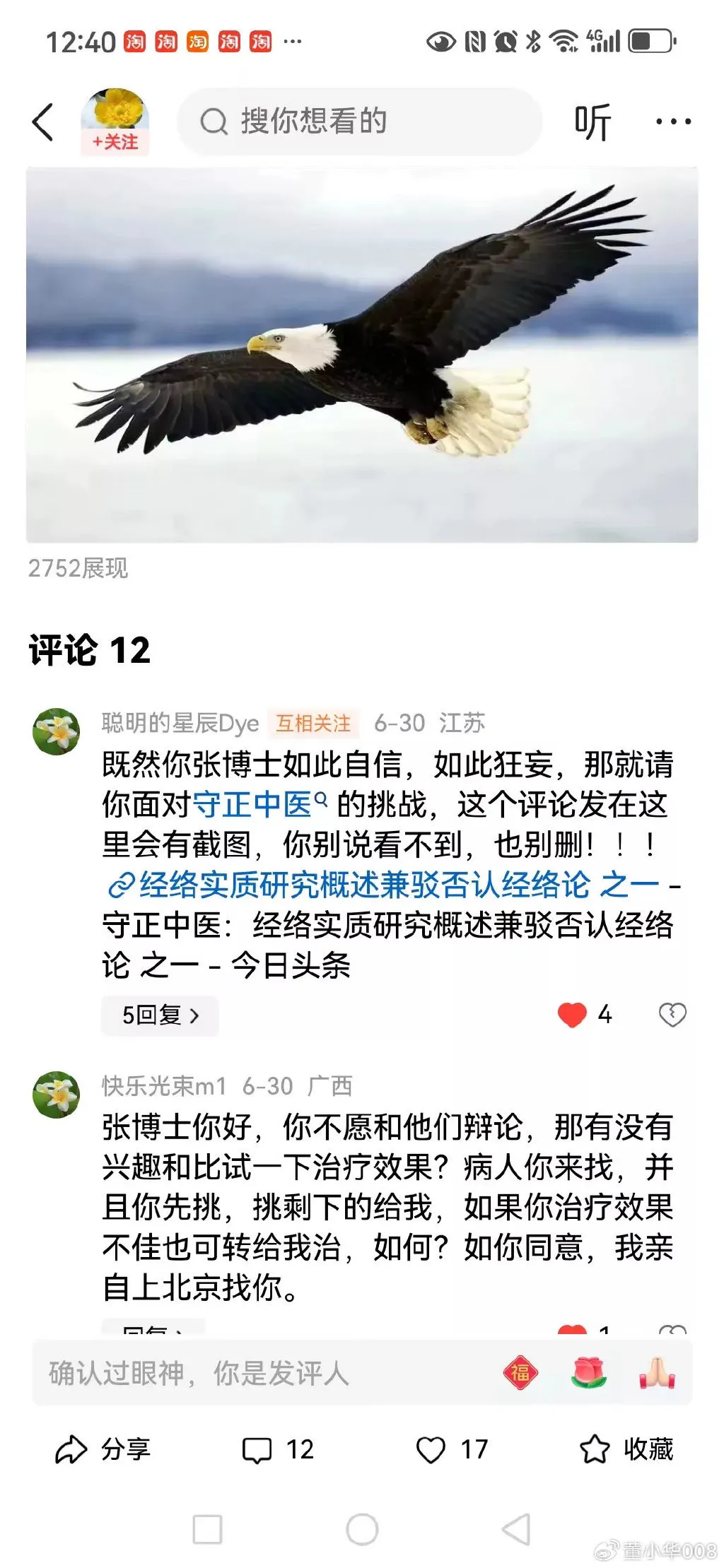Open 聪明的星辰Dye's profile avatar

pyautogui.click(x=57, y=731)
